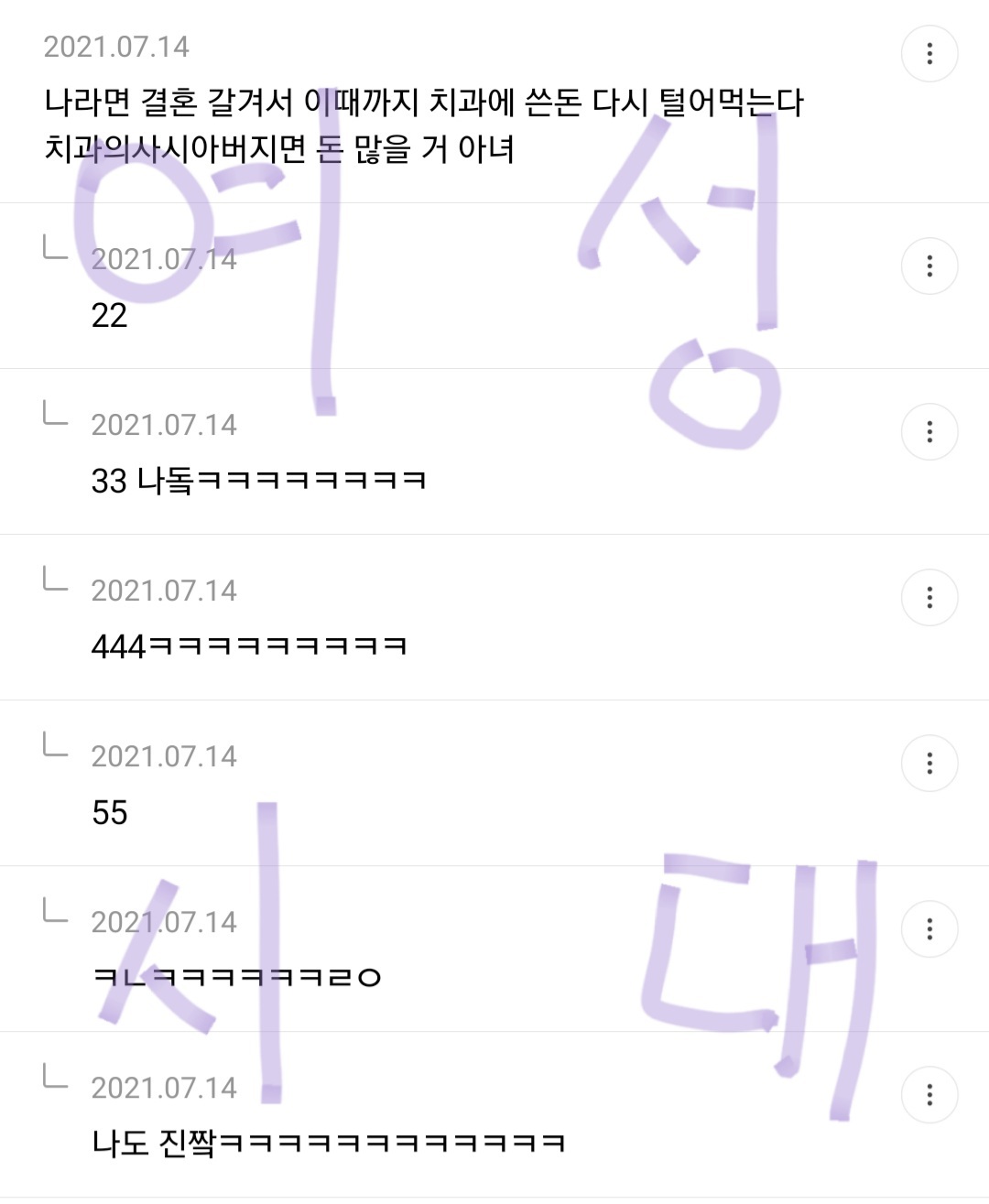Click the three-dot menu beside comment "22"
Viewport: 989px width, 1204px height.
[929, 266]
